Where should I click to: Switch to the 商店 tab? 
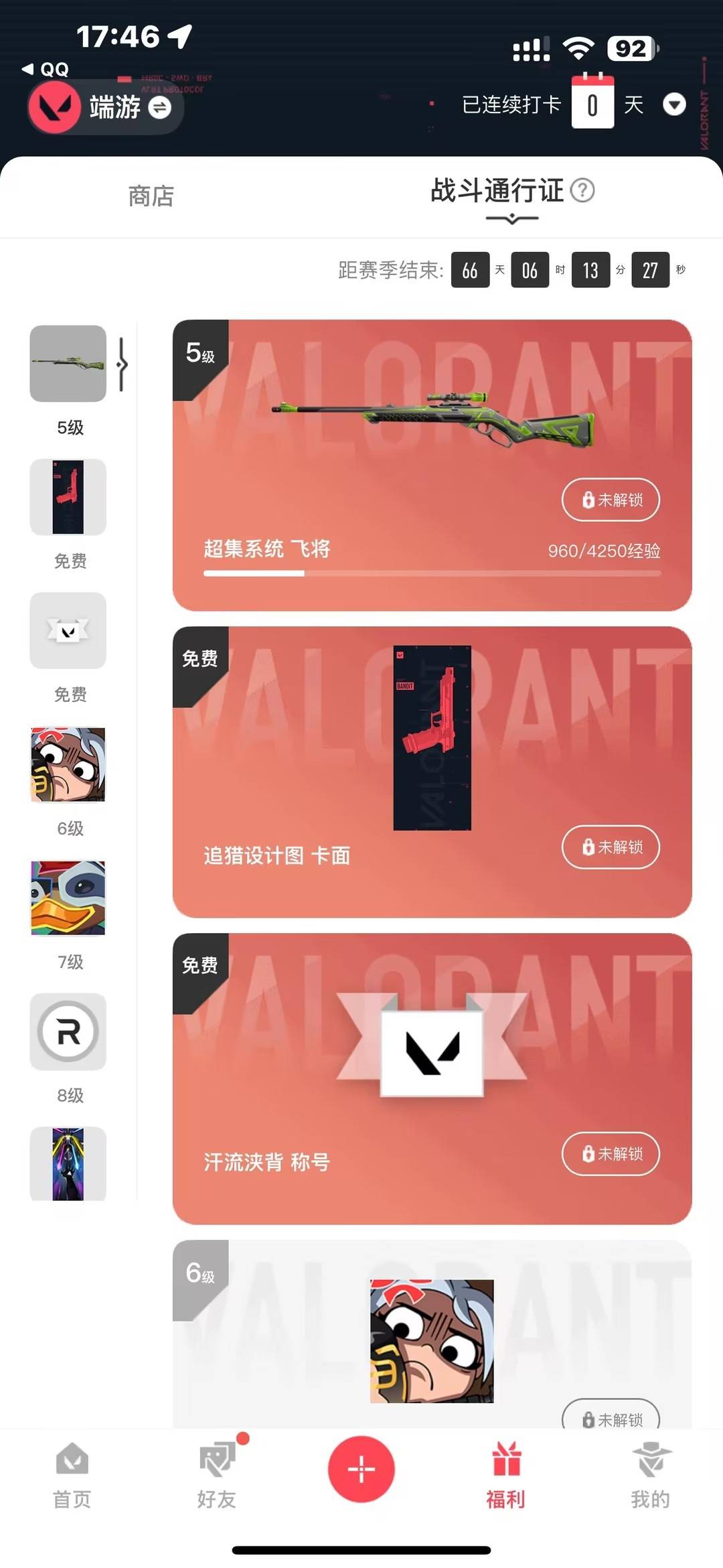150,196
